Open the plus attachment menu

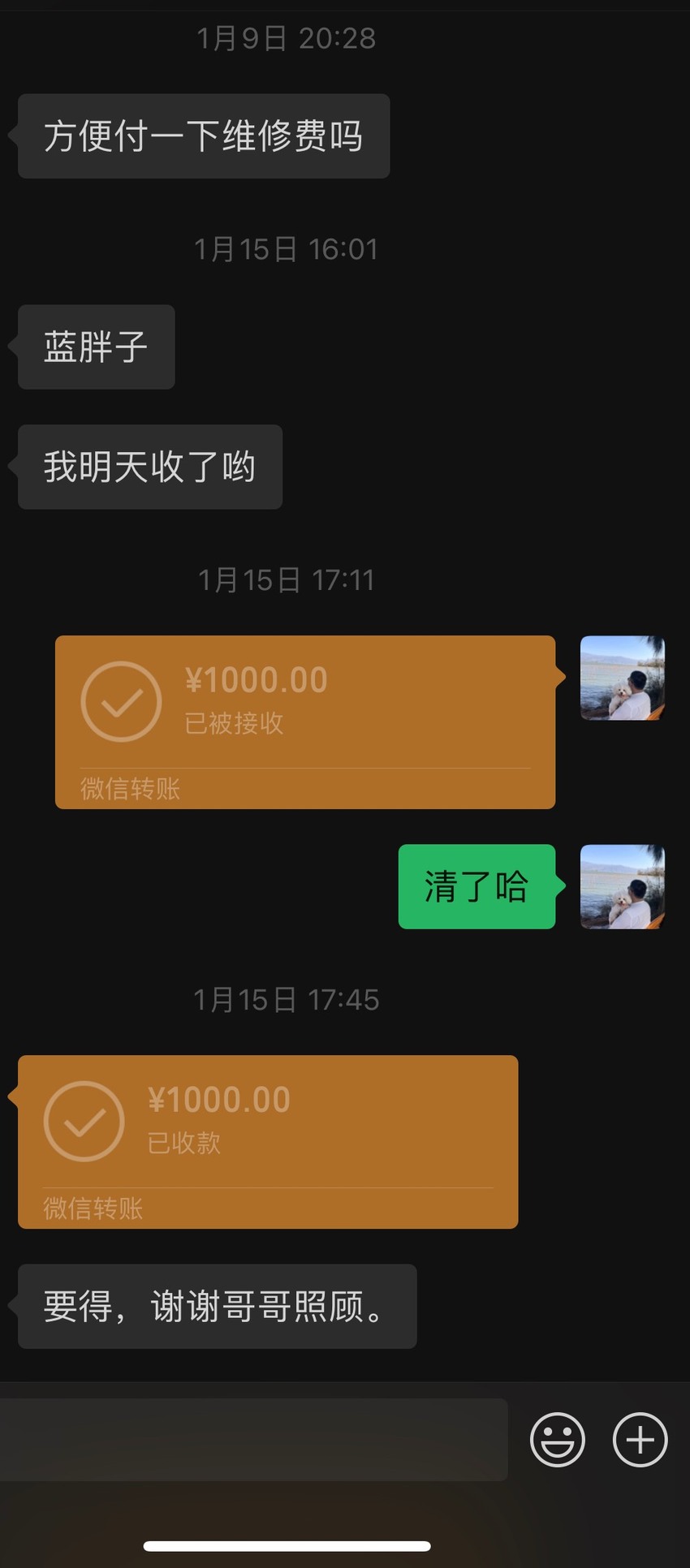[x=640, y=1439]
